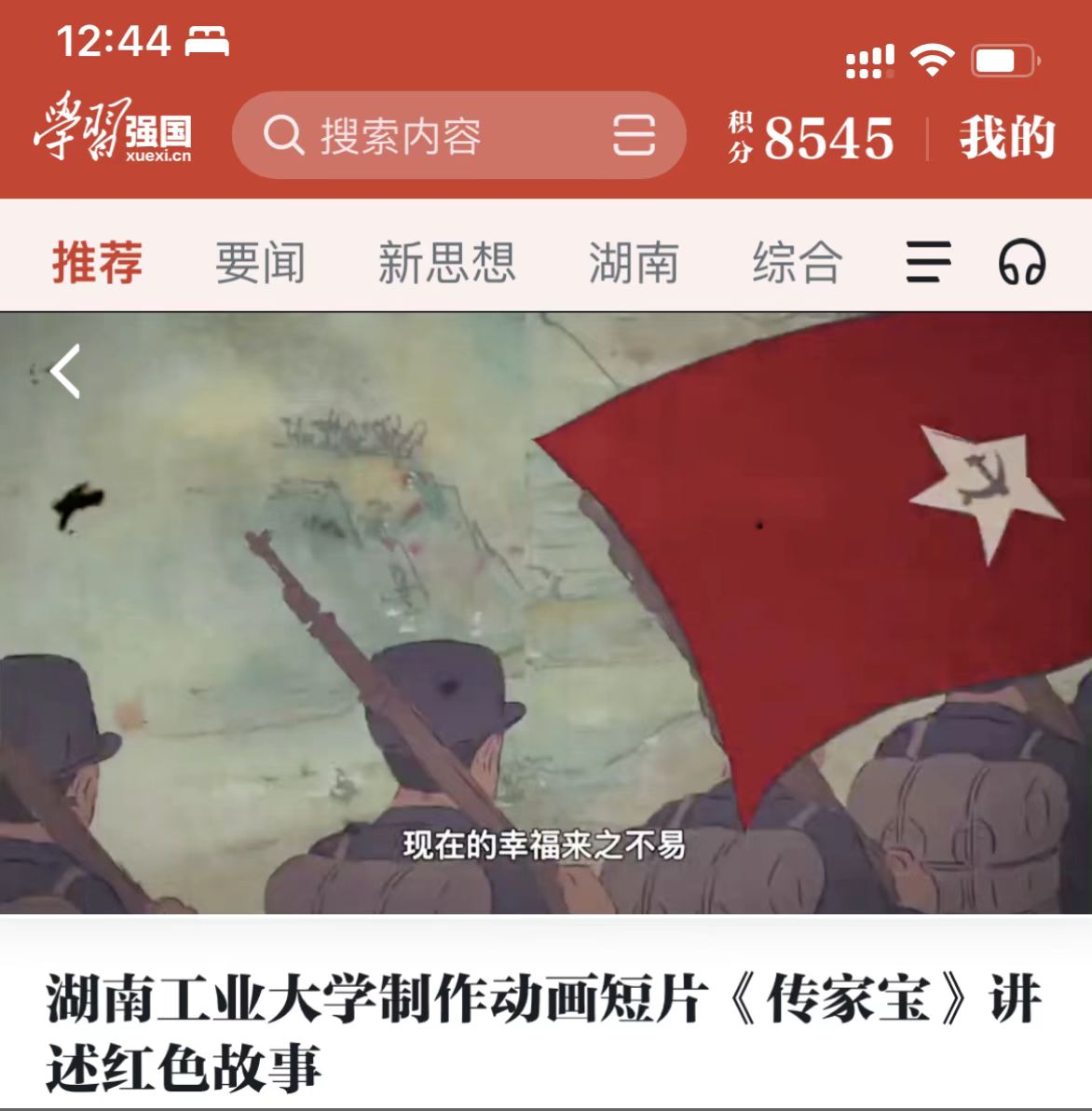Open 我的 profile page
The height and width of the screenshot is (1111, 1092).
coord(1007,138)
